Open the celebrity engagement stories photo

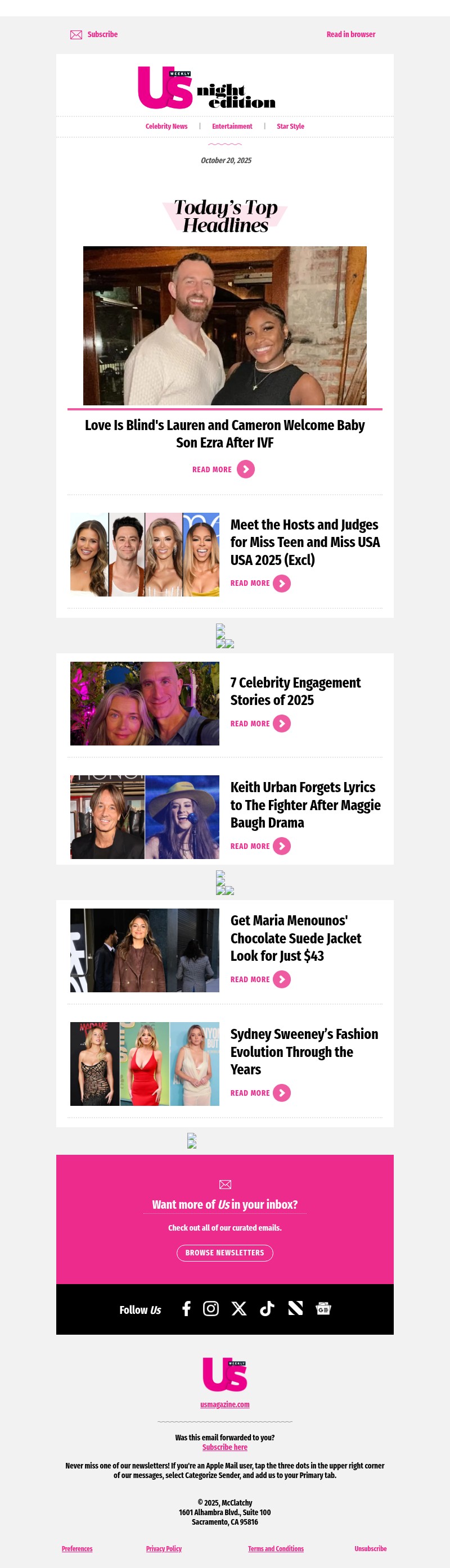click(x=145, y=704)
